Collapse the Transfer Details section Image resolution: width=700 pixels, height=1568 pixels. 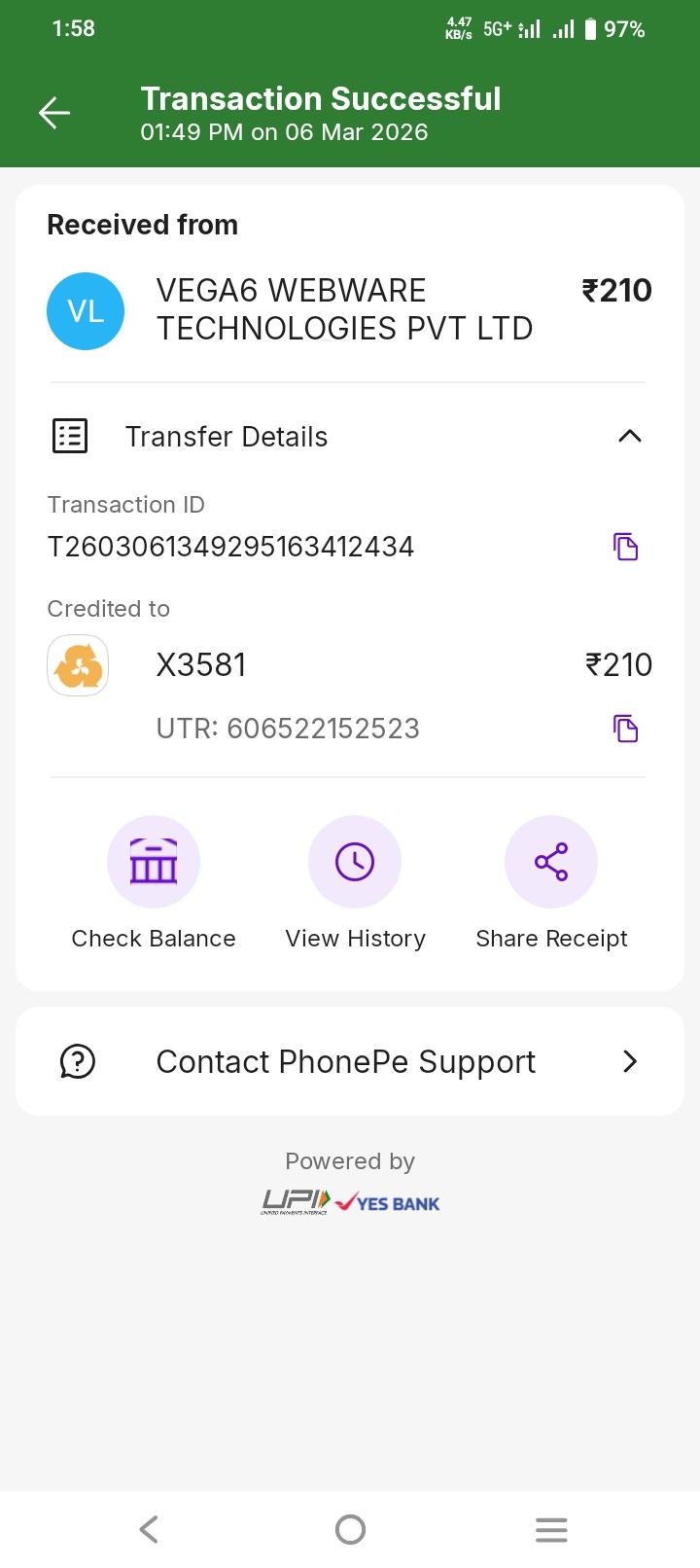tap(629, 436)
